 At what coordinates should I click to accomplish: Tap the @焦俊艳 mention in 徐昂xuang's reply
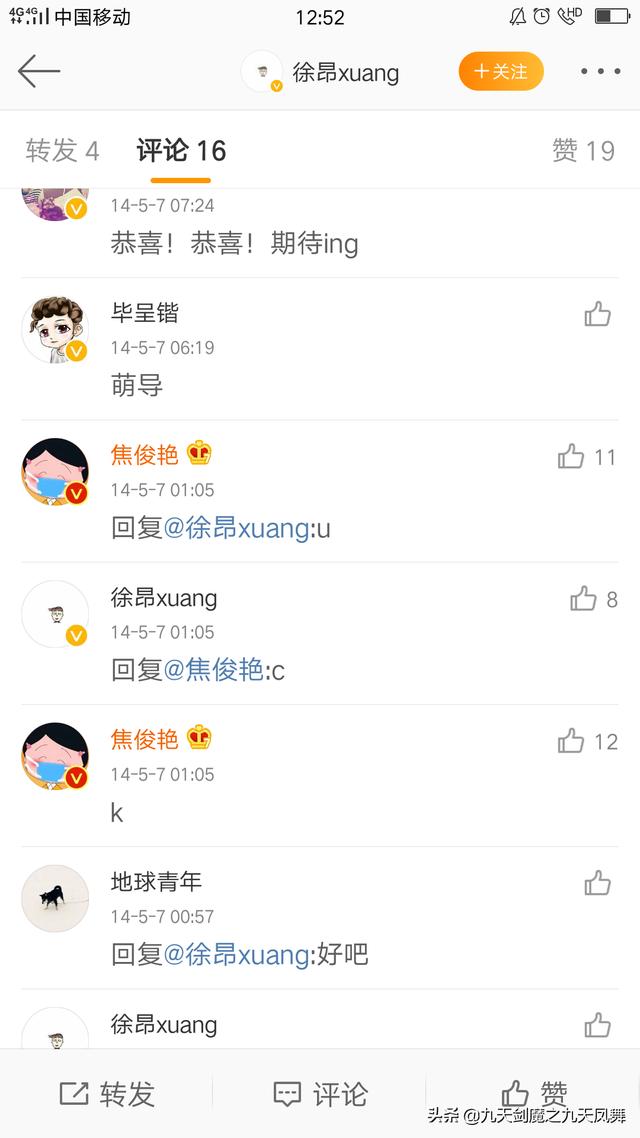[213, 670]
